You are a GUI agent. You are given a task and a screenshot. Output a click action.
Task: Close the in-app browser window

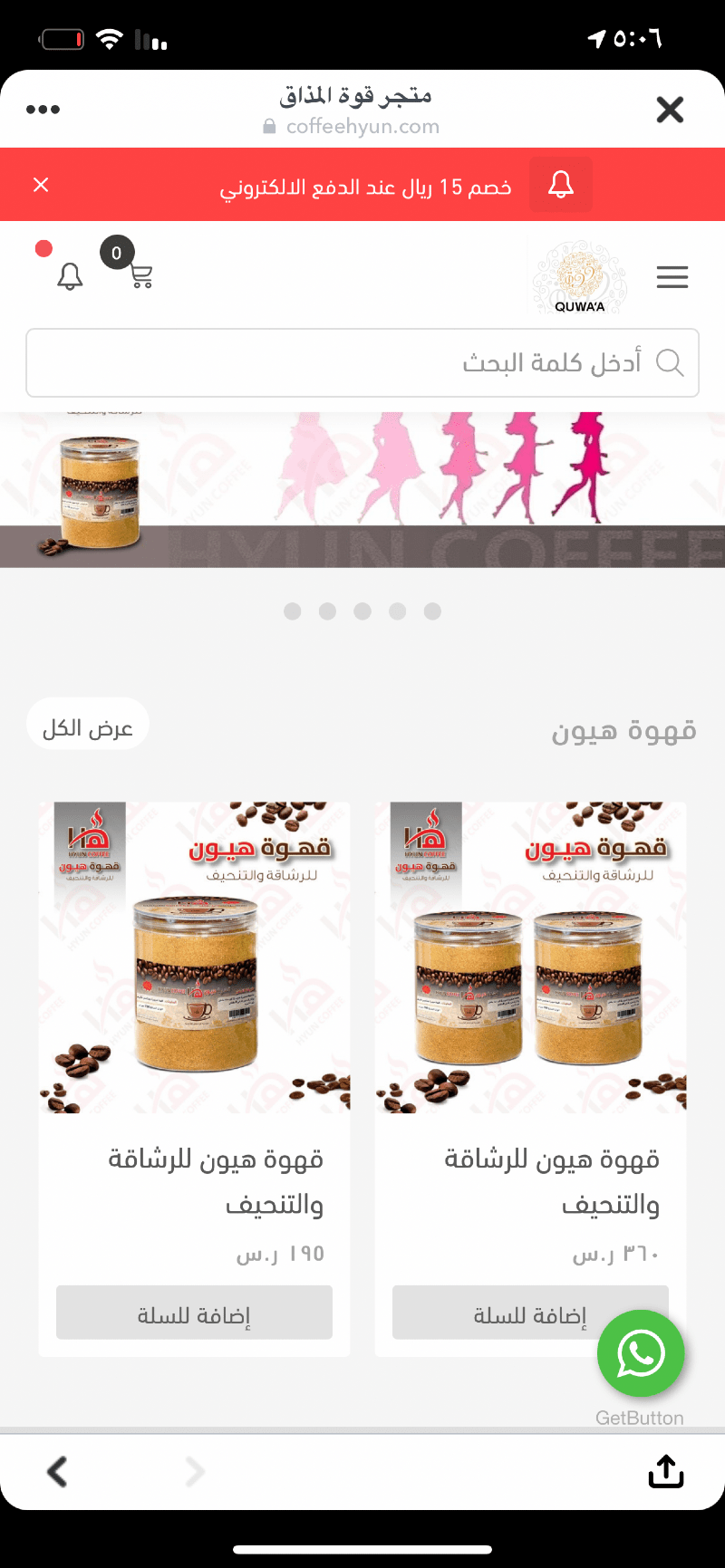coord(670,110)
